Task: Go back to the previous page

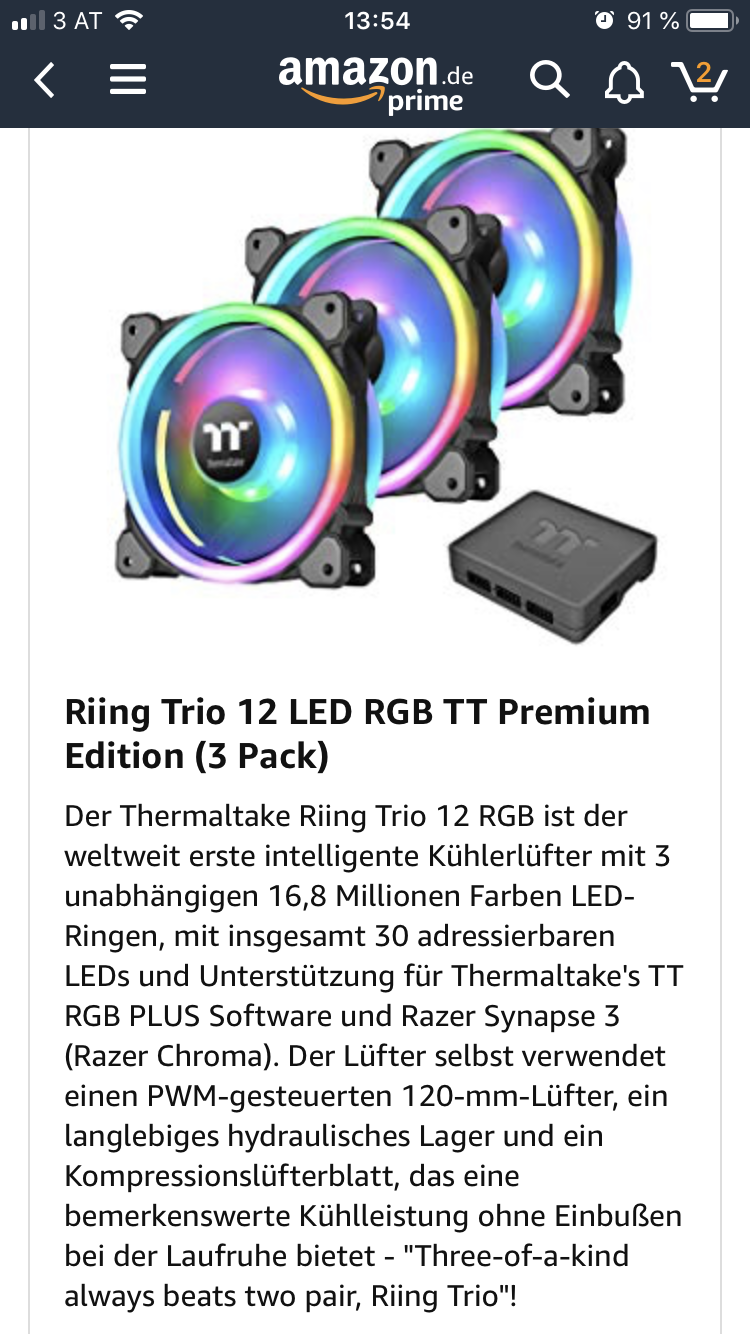Action: pos(44,80)
